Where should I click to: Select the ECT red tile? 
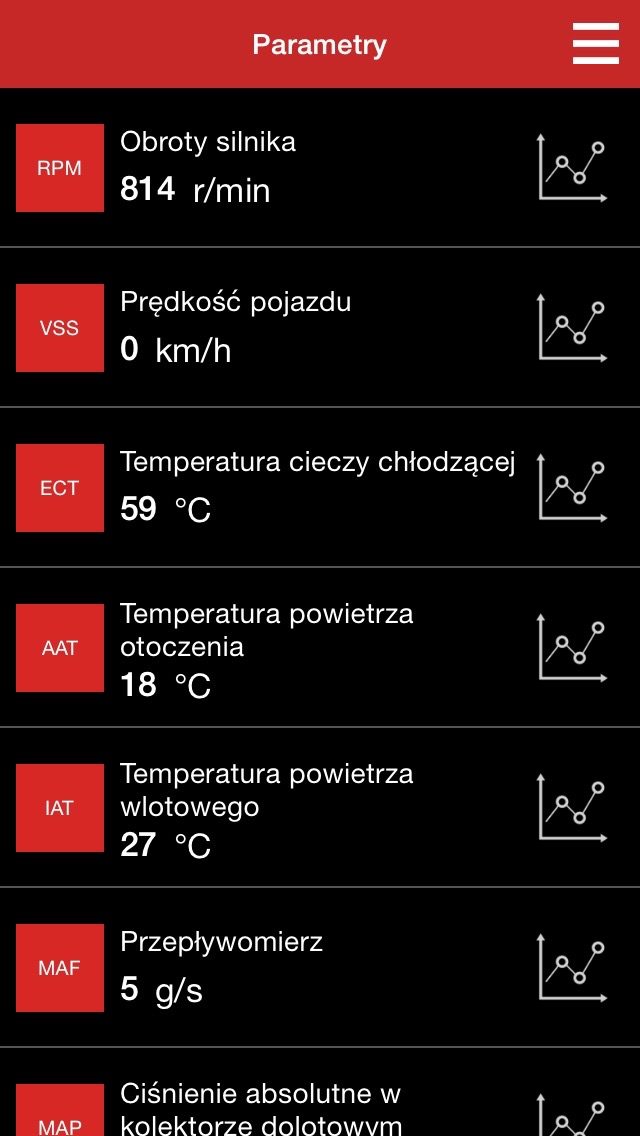[x=60, y=488]
